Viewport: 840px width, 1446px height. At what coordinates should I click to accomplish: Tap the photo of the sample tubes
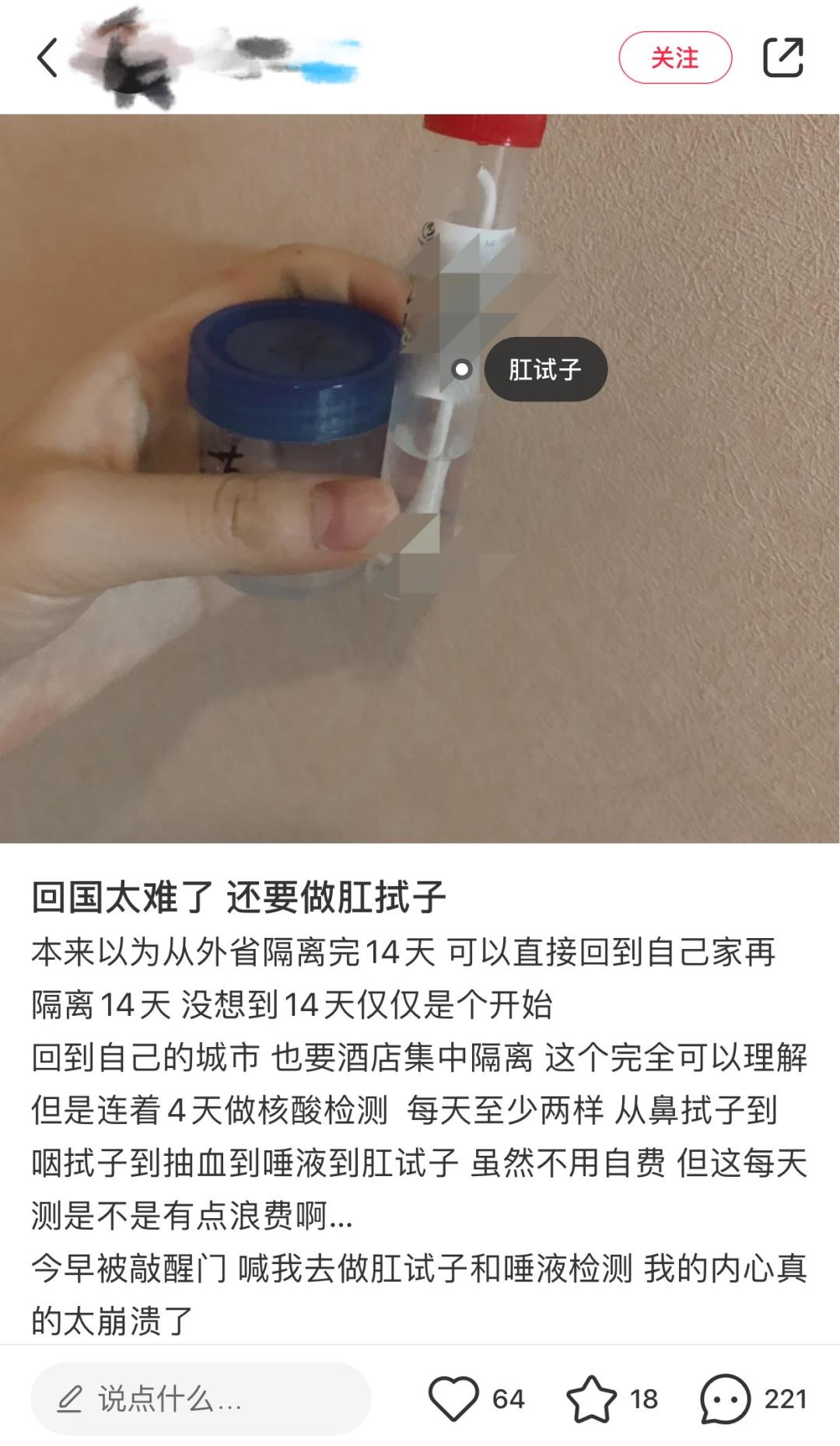click(420, 482)
